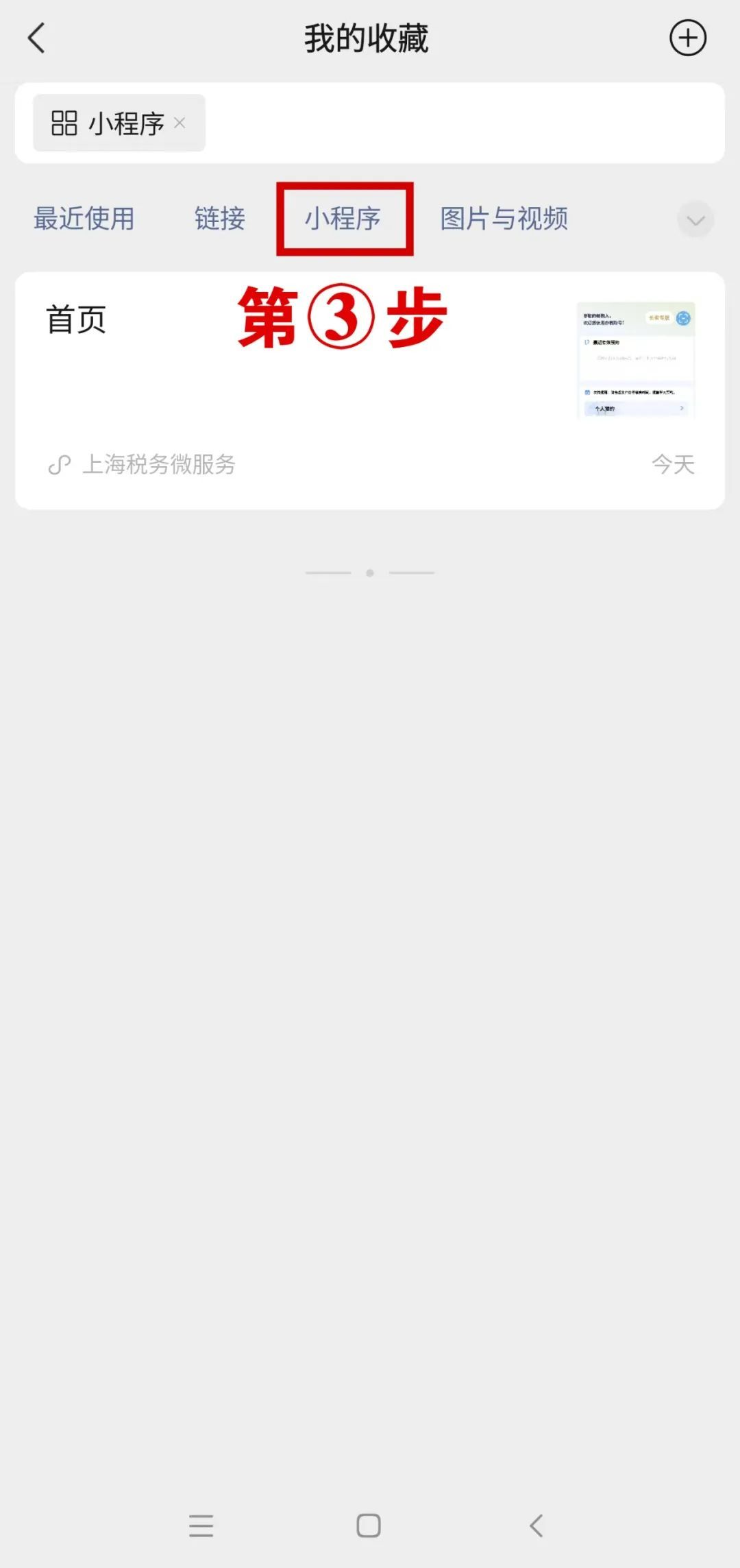Remove the 小程序 filter chip

point(180,123)
